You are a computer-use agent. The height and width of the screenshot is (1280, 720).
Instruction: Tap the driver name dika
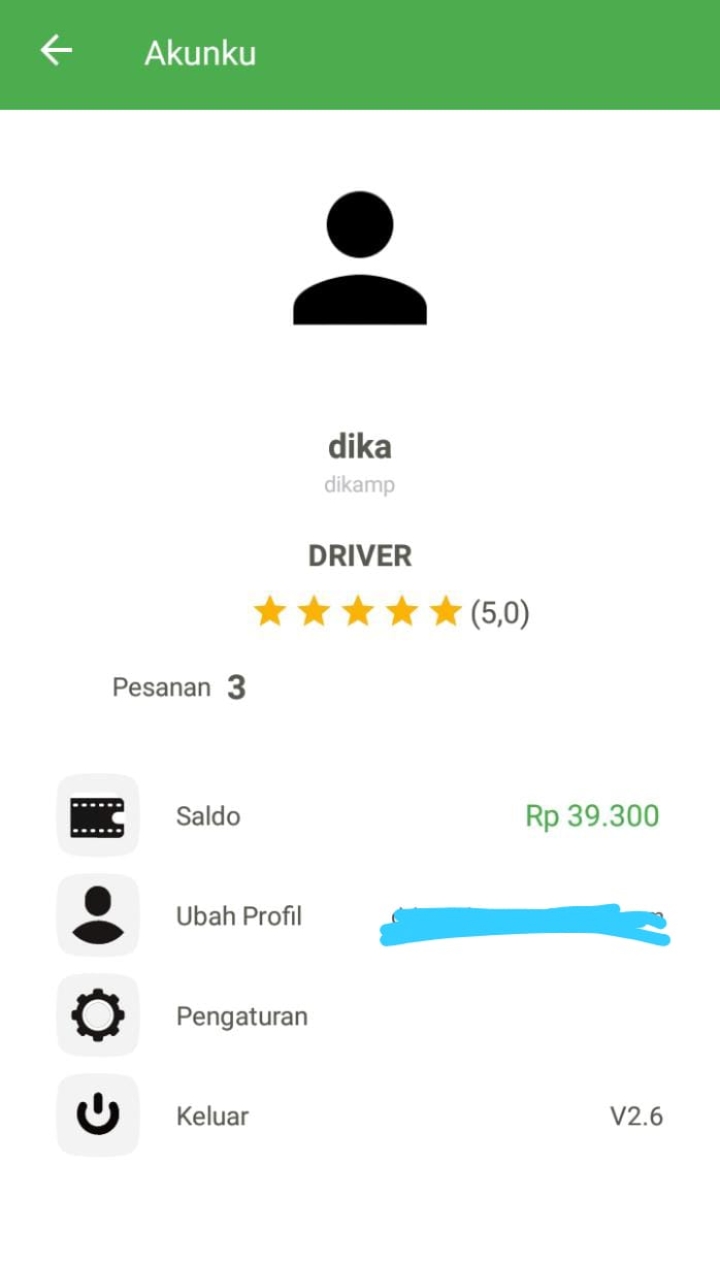pyautogui.click(x=359, y=446)
